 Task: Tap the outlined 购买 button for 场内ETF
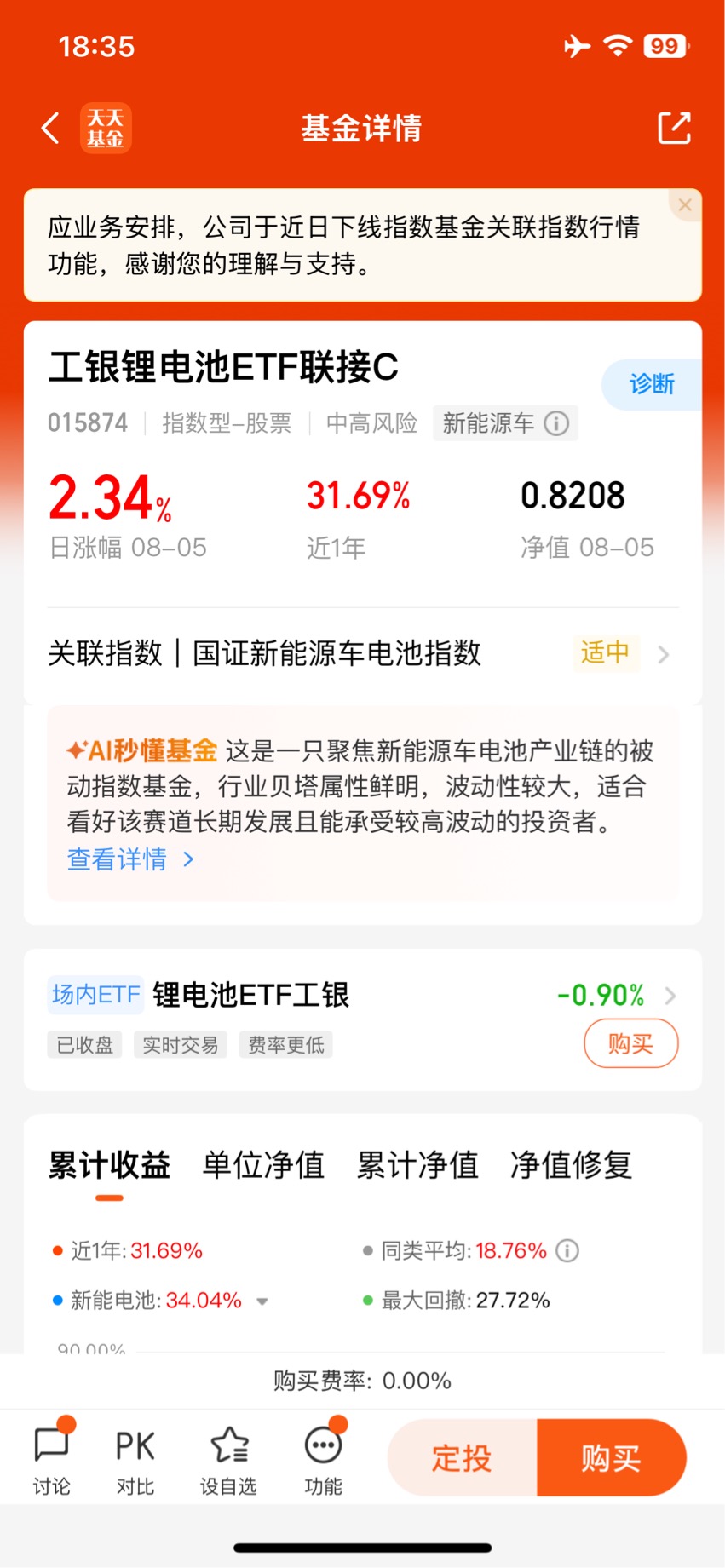(630, 1043)
